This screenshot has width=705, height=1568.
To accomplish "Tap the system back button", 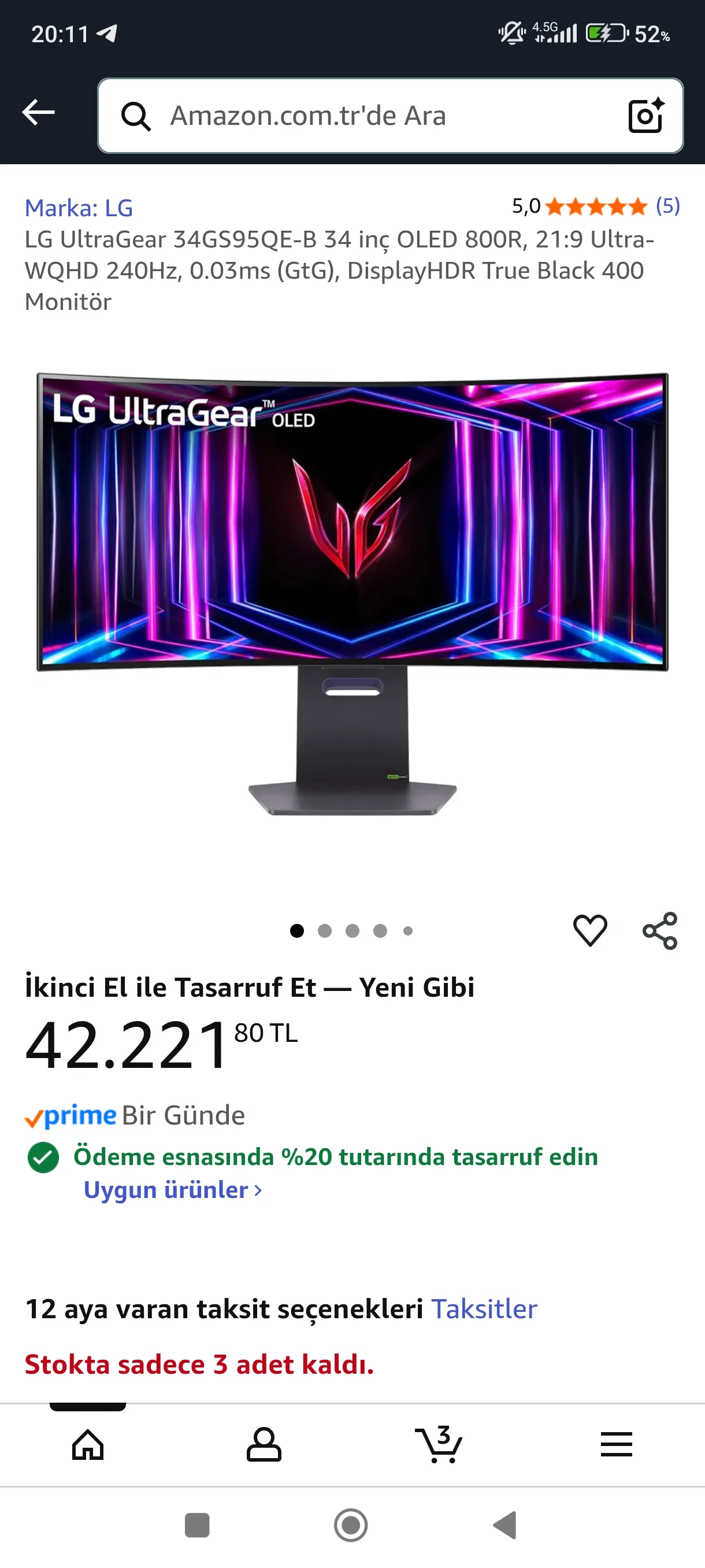I will pos(505,1525).
